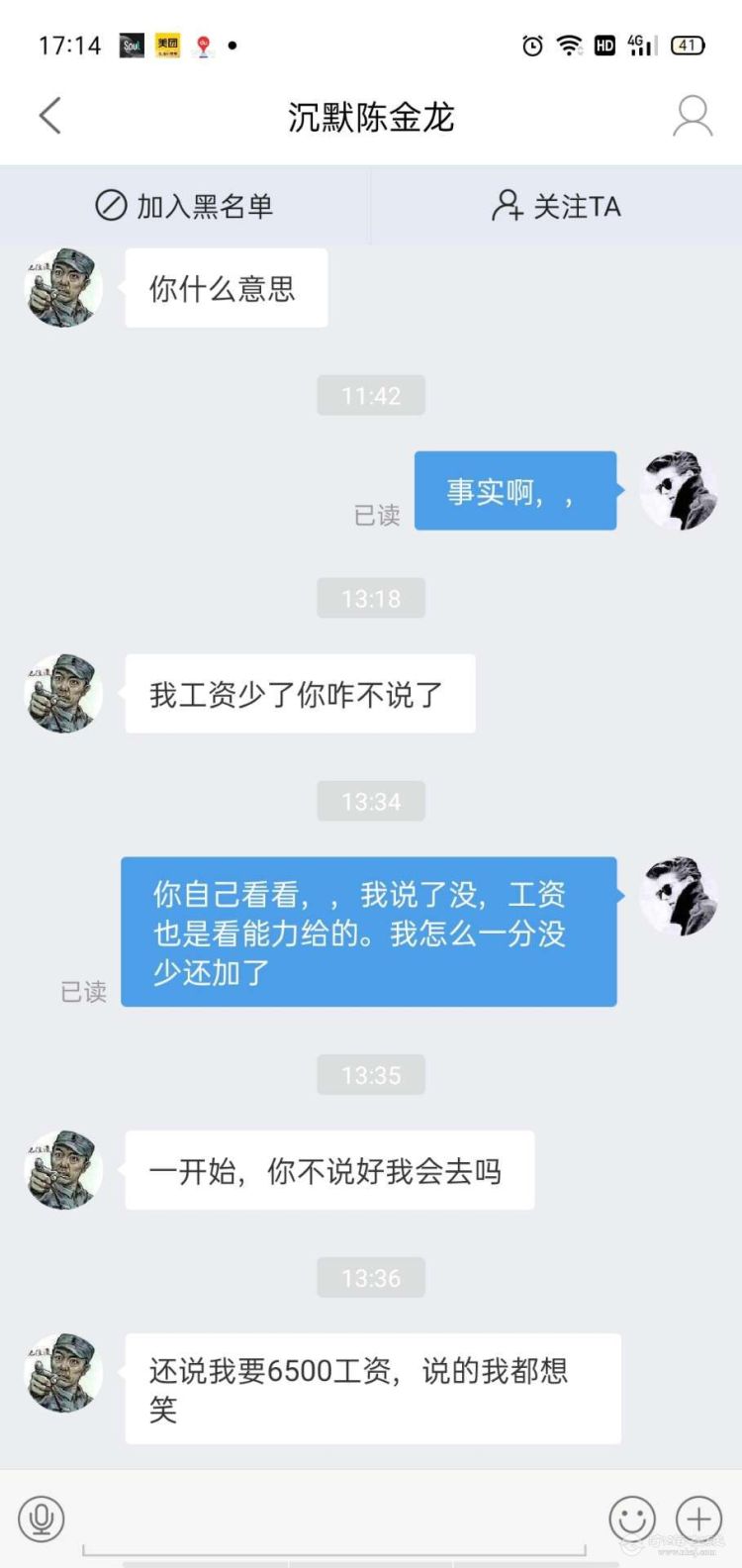Open the contact profile icon
The image size is (742, 1568).
click(692, 117)
